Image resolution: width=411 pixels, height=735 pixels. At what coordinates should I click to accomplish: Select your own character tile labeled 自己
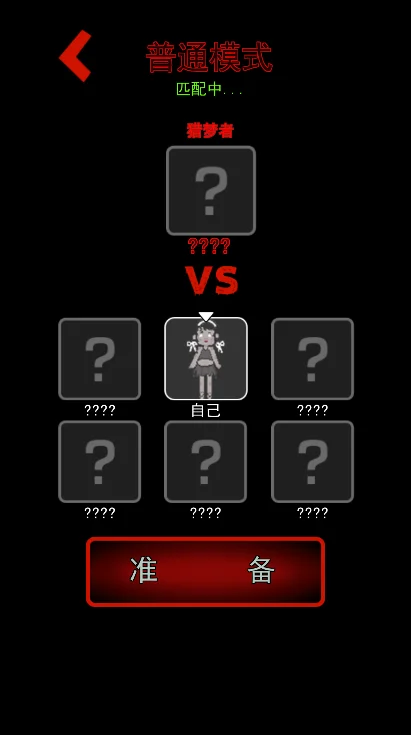pos(206,359)
